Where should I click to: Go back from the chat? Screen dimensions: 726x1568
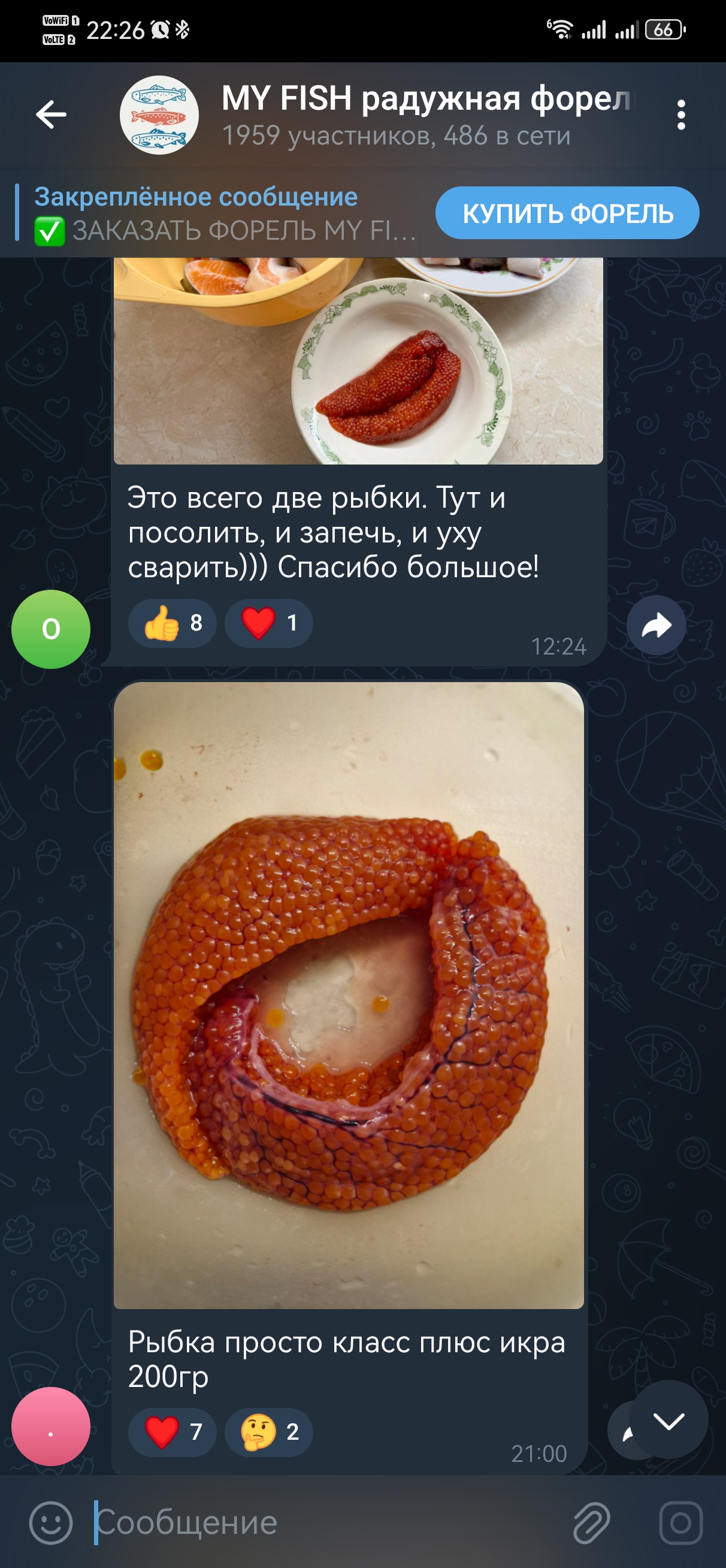coord(51,114)
